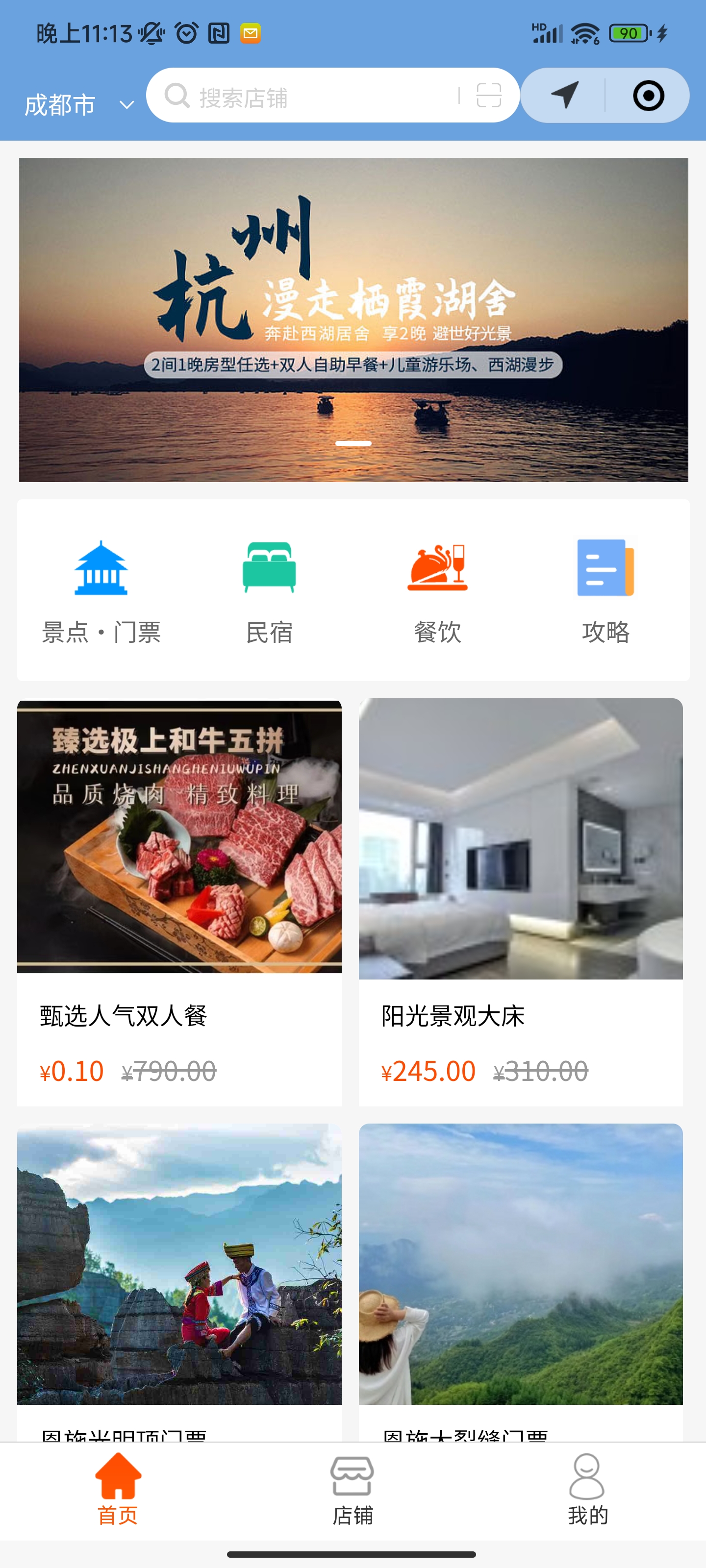Tap the circular target icon in the capsule
Viewport: 706px width, 1568px height.
click(x=648, y=96)
